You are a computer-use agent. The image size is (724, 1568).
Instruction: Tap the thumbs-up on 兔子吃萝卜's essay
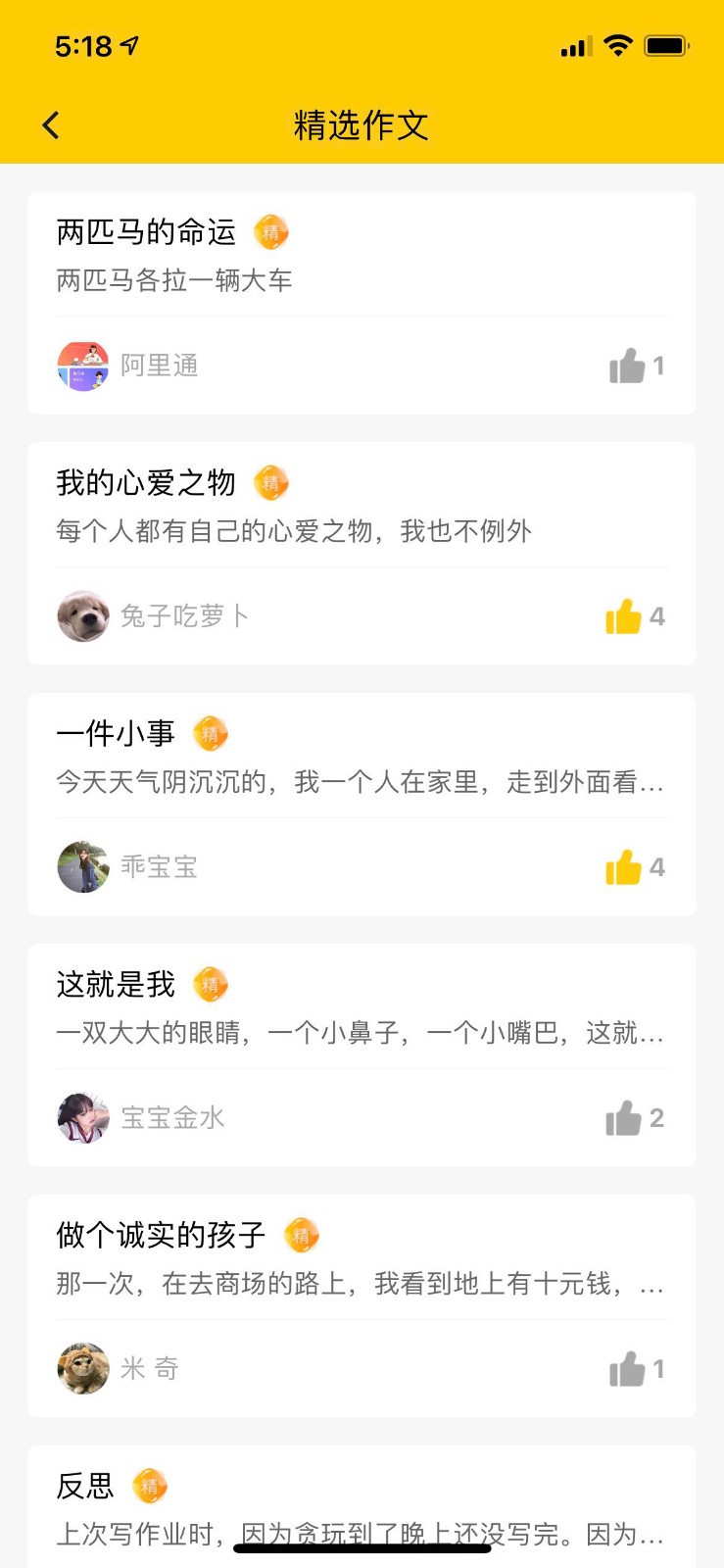tap(624, 617)
